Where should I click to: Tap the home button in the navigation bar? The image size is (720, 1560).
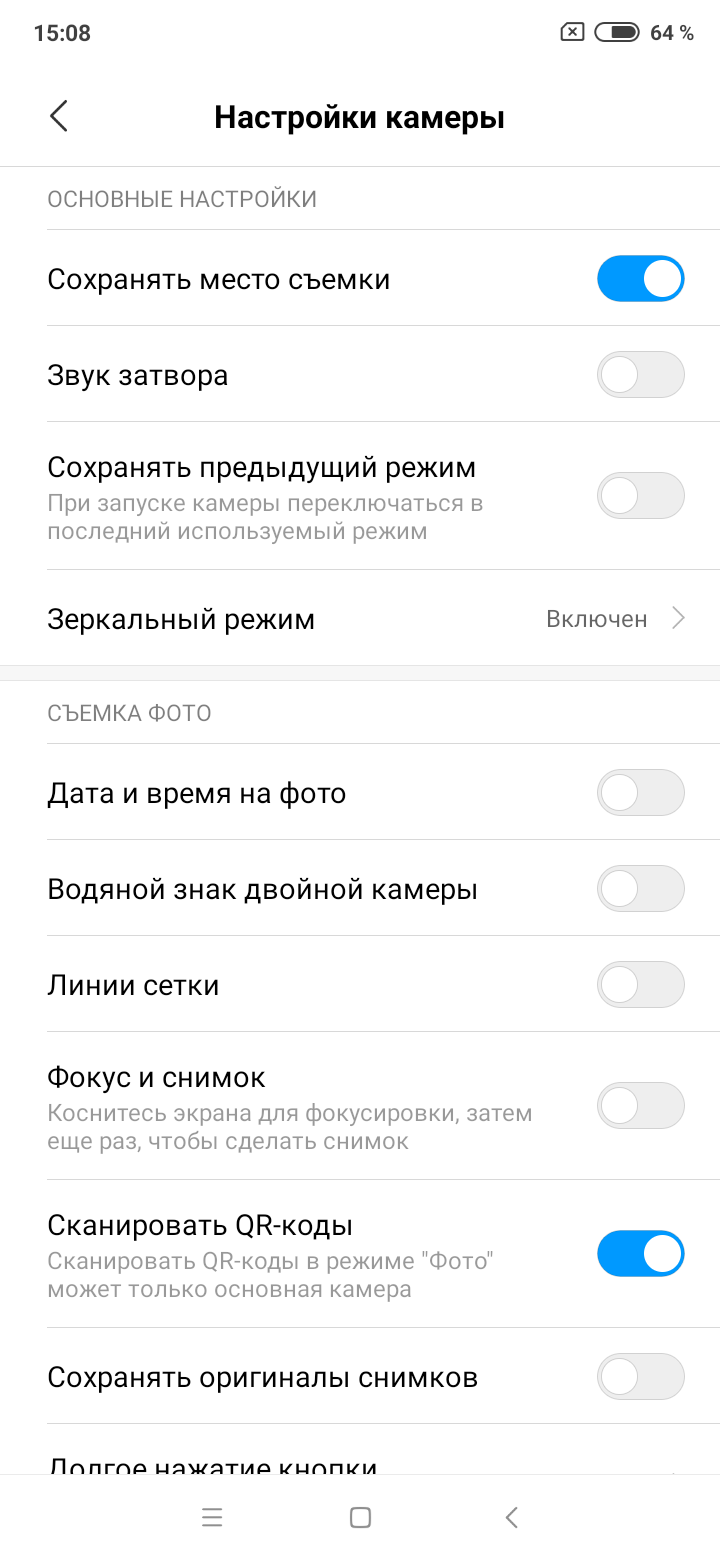click(x=360, y=1516)
